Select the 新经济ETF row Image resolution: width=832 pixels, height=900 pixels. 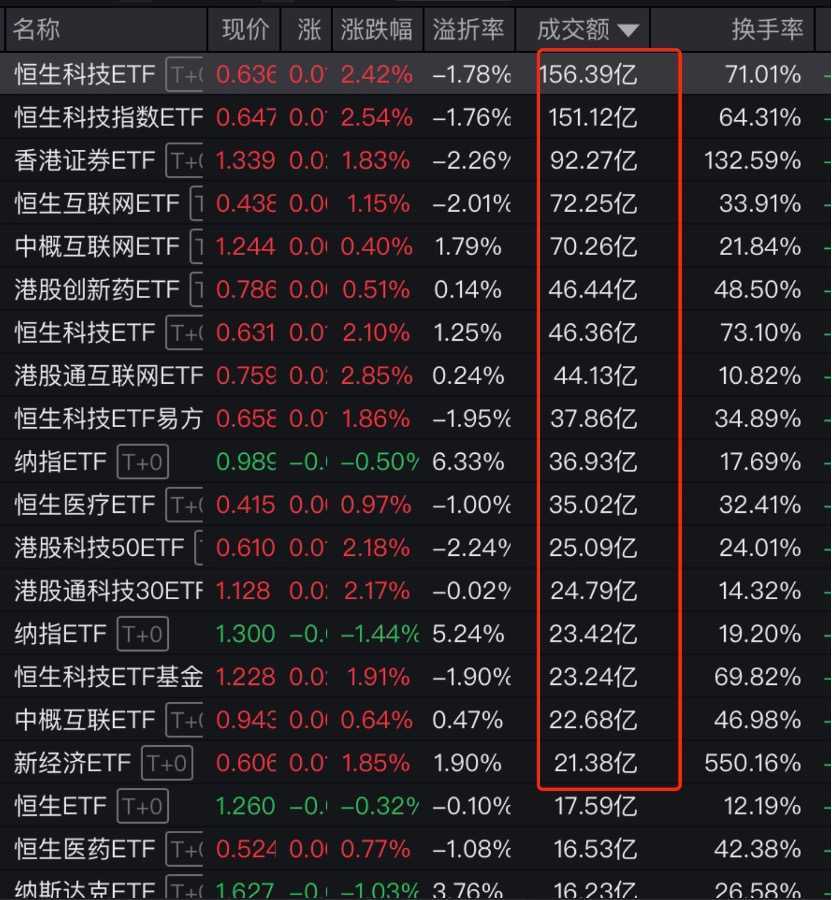point(73,763)
